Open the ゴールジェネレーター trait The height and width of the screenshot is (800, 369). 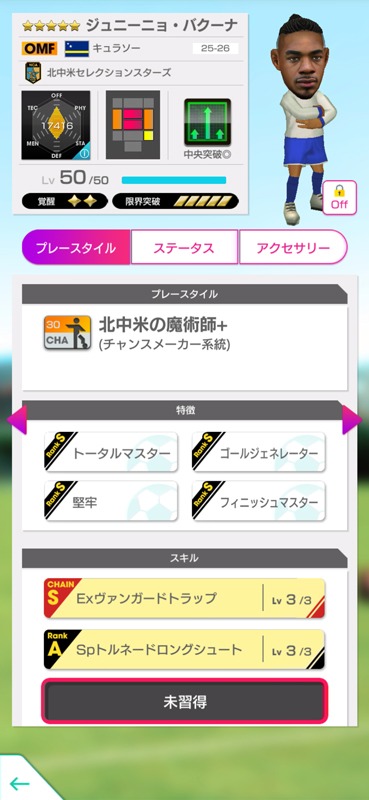tap(258, 452)
